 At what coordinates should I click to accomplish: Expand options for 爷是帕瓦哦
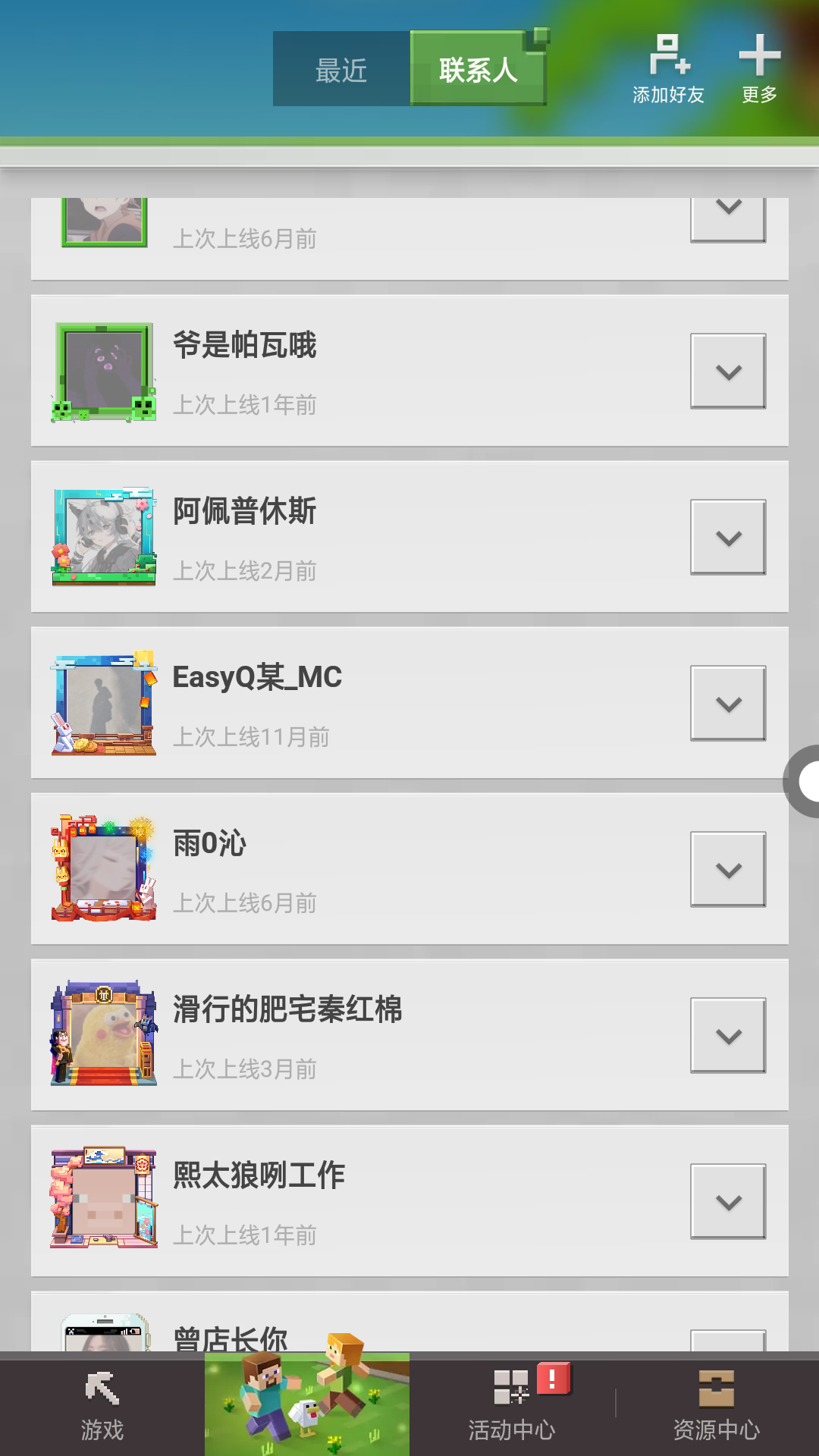[728, 372]
